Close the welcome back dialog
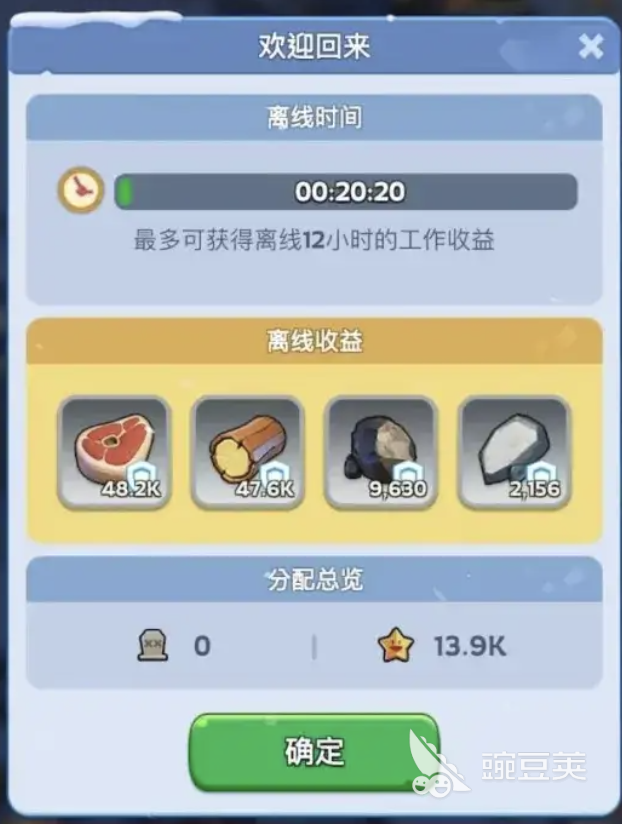Image resolution: width=622 pixels, height=824 pixels. tap(591, 46)
